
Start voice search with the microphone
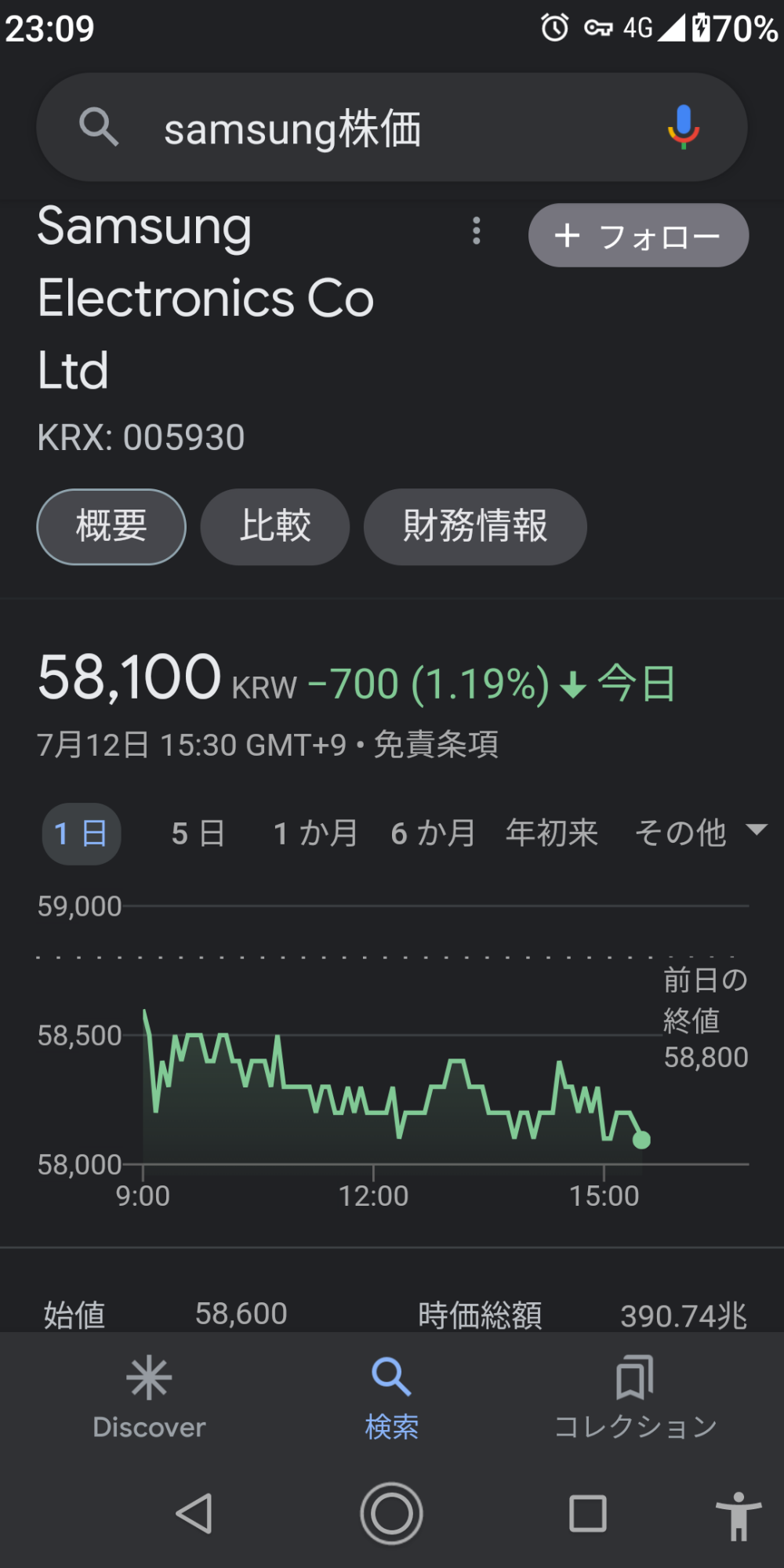(683, 126)
